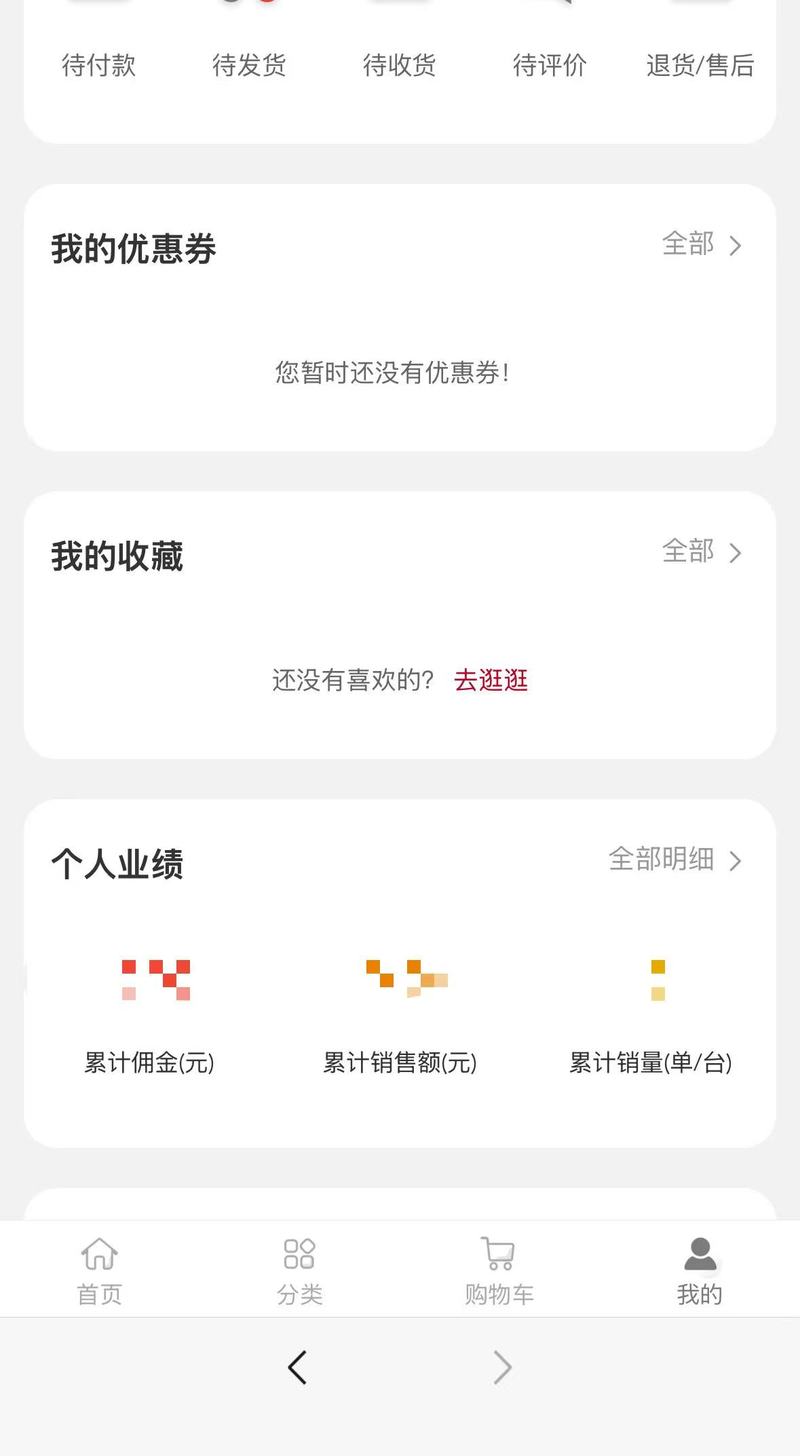Open all favorites via 全部
800x1456 pixels.
pyautogui.click(x=702, y=551)
